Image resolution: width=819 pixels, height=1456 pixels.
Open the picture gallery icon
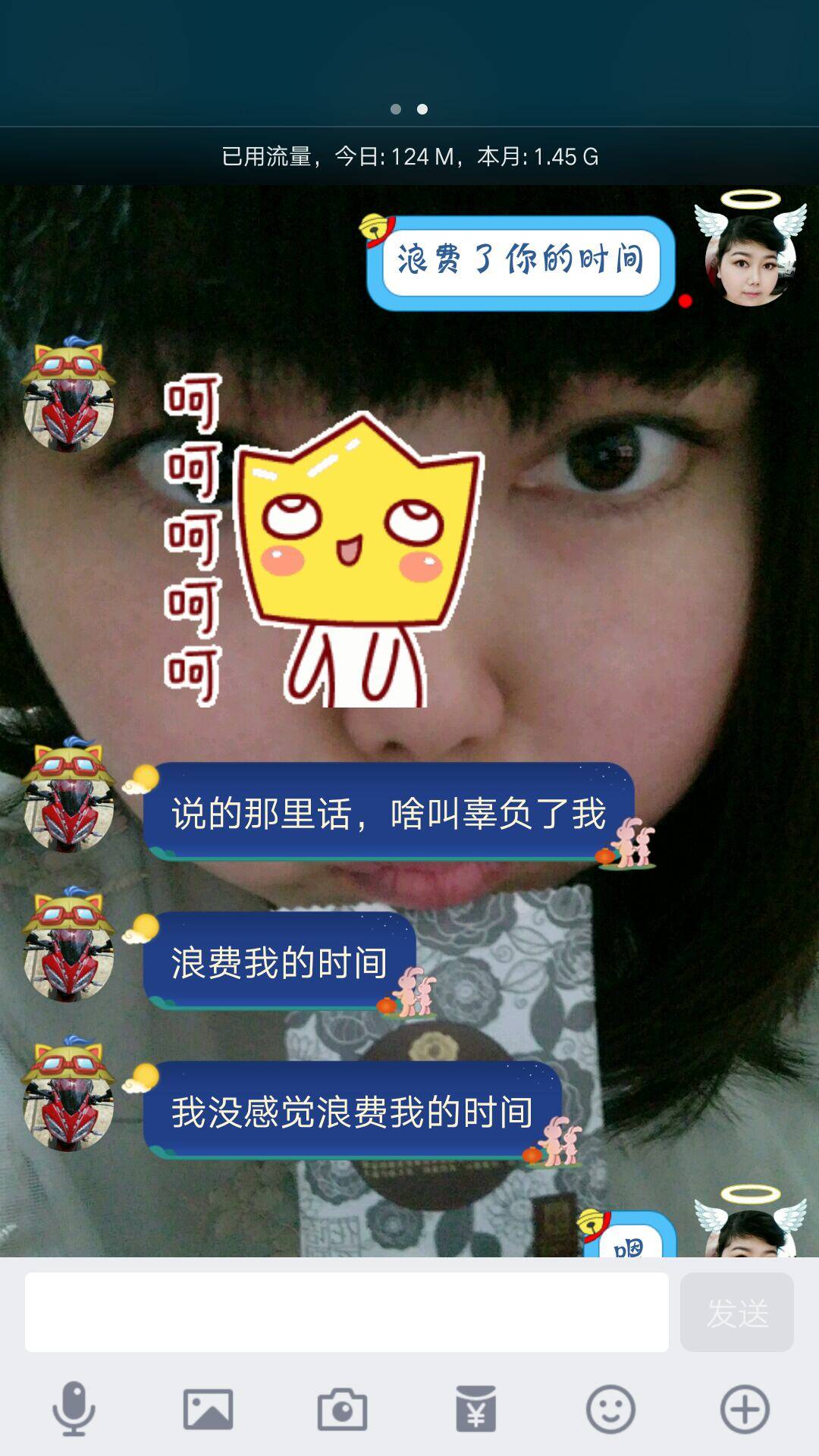208,1409
